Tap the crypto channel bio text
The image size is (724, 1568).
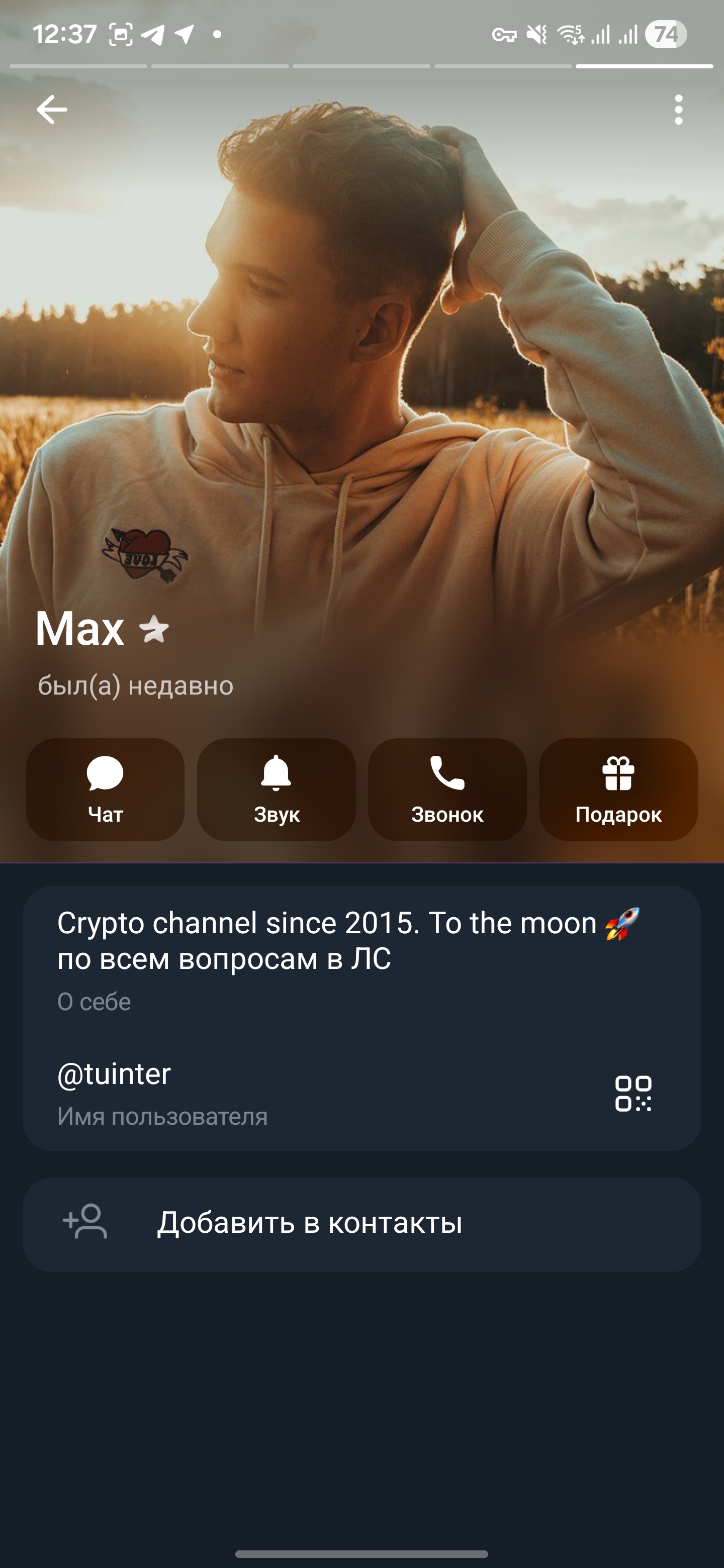coord(305,943)
